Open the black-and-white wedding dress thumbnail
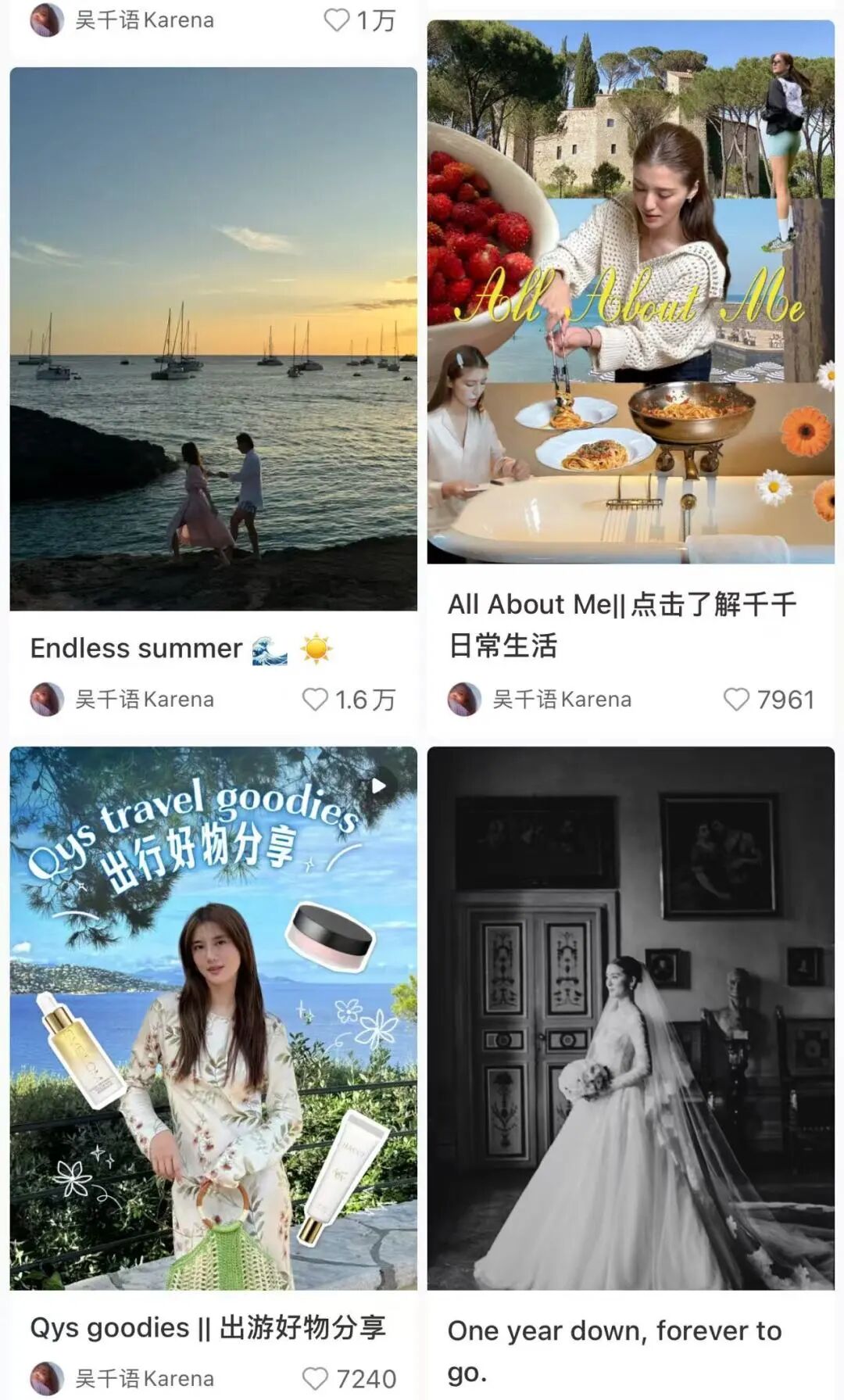Viewport: 844px width, 1400px height. tap(633, 1016)
